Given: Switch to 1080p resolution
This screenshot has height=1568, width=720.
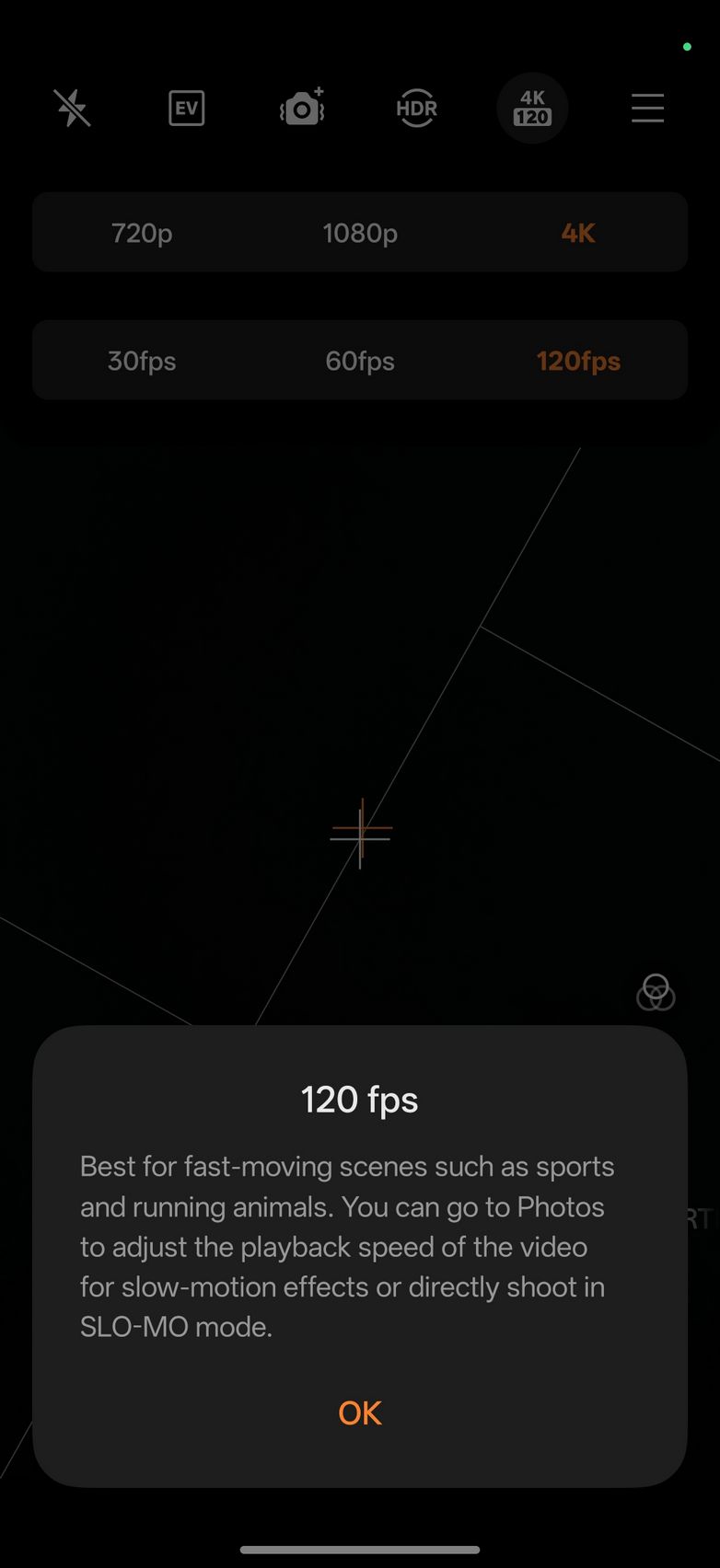Looking at the screenshot, I should click(360, 233).
